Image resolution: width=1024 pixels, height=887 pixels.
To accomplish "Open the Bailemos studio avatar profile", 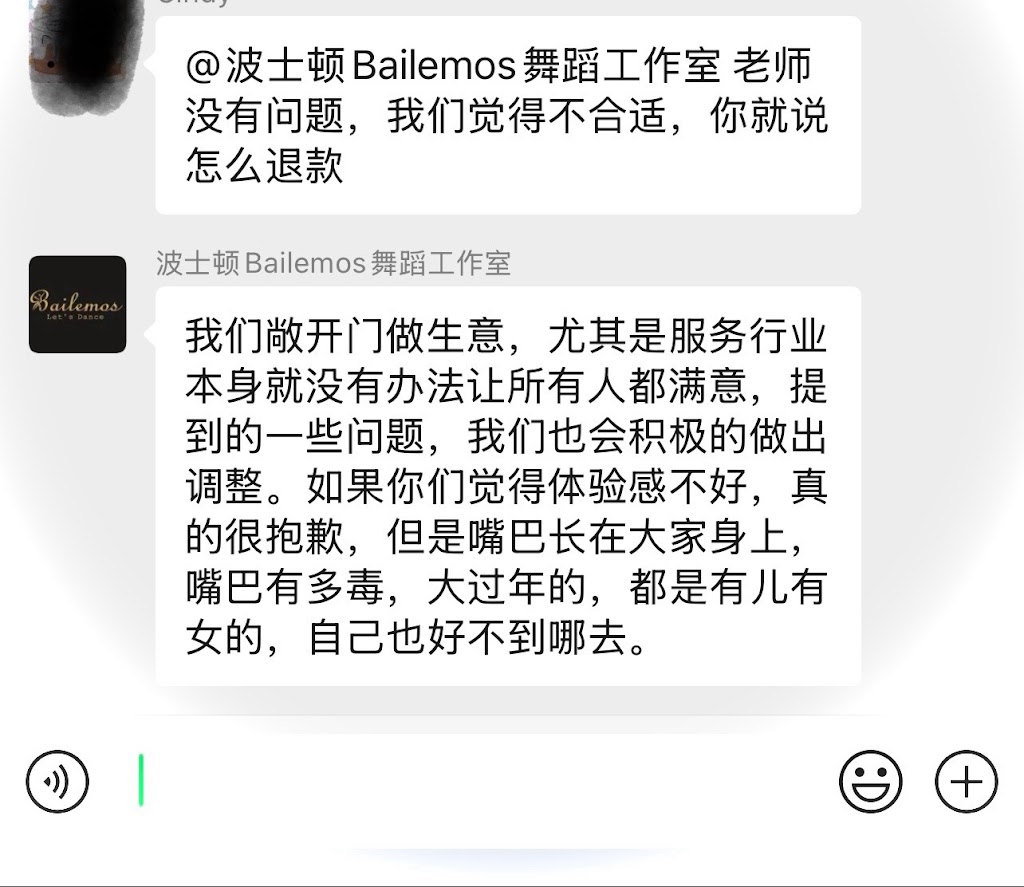I will 78,304.
